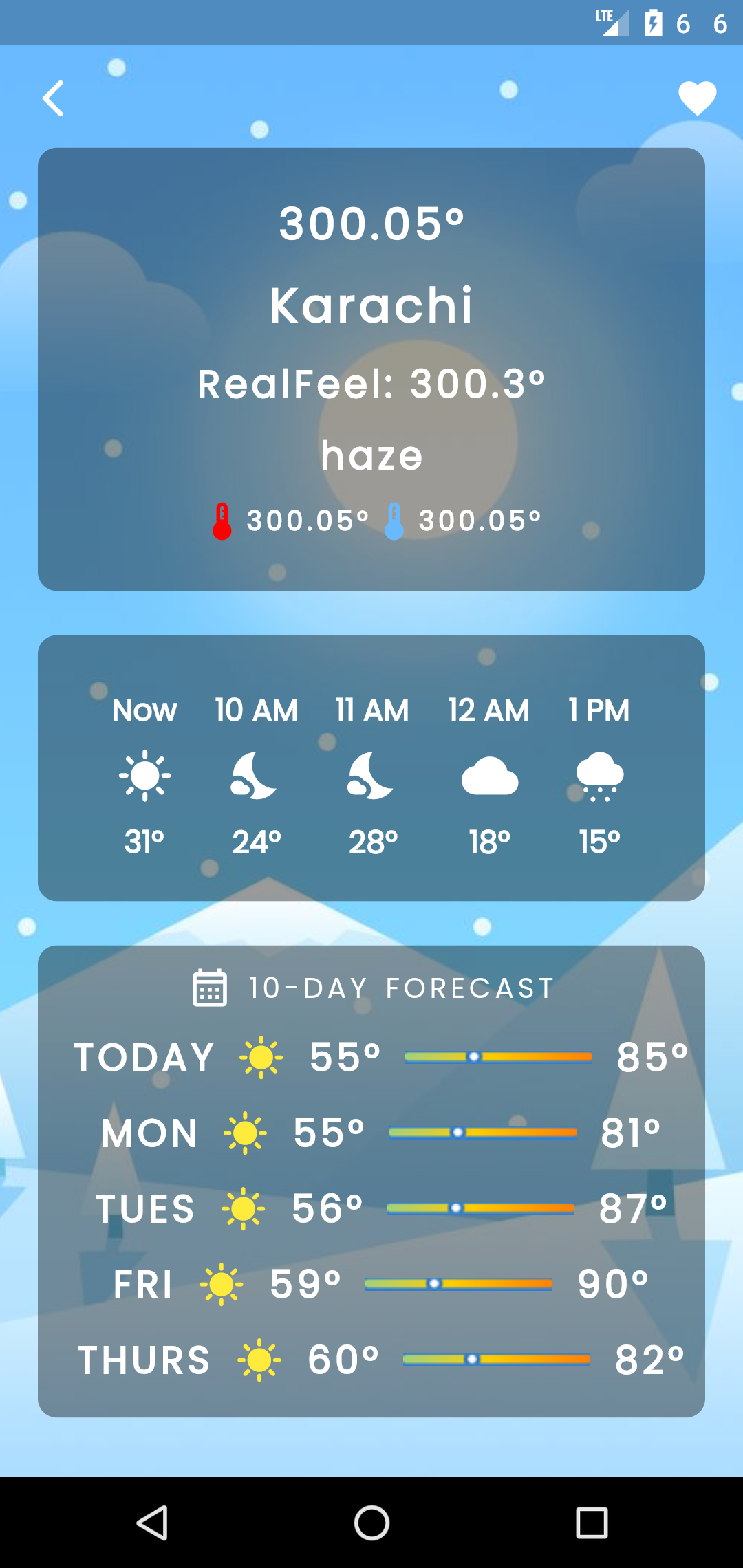Tap the blue thermometer icon
Viewport: 743px width, 1568px height.
tap(396, 521)
